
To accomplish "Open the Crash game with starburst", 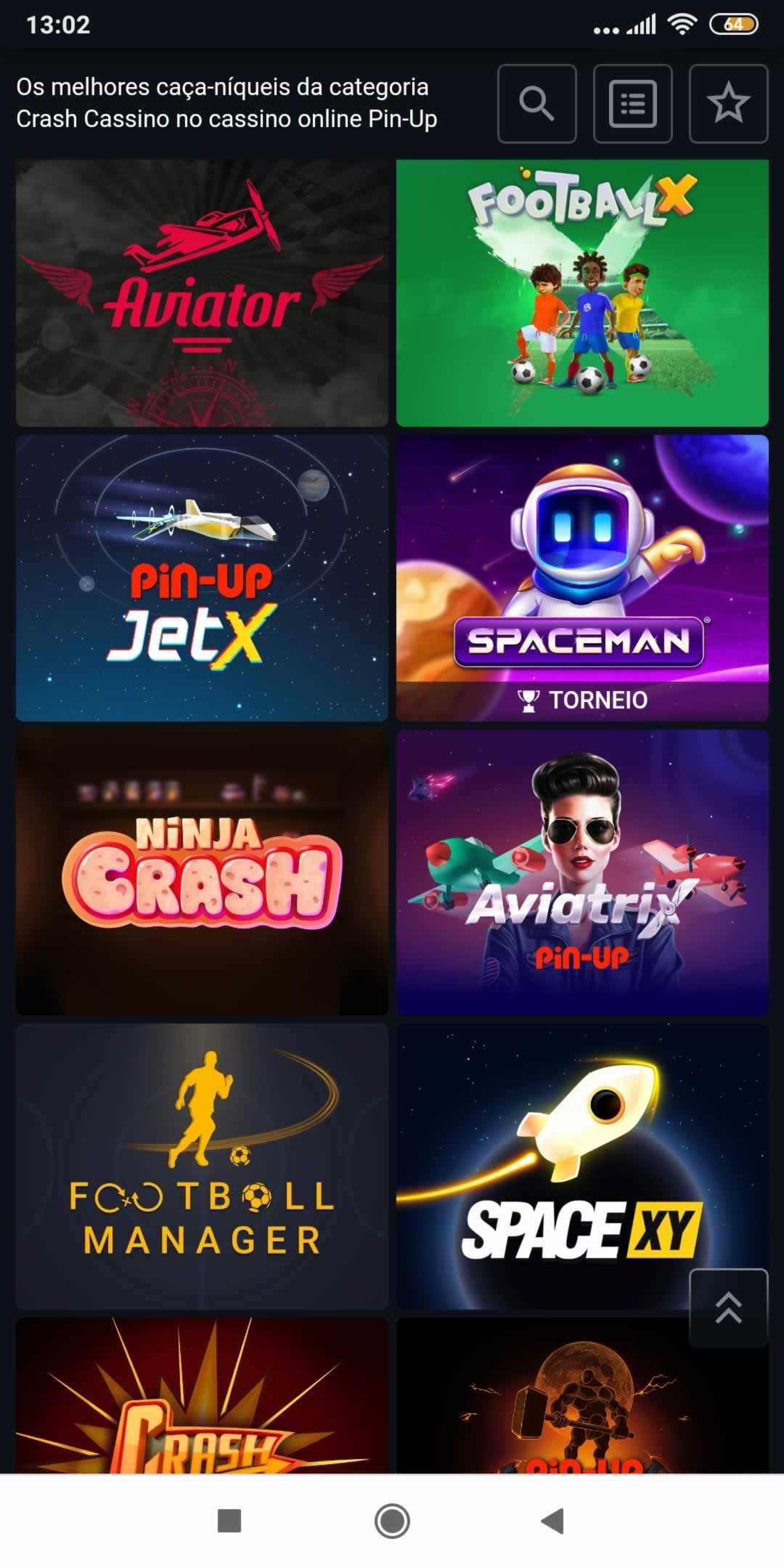I will (202, 1397).
